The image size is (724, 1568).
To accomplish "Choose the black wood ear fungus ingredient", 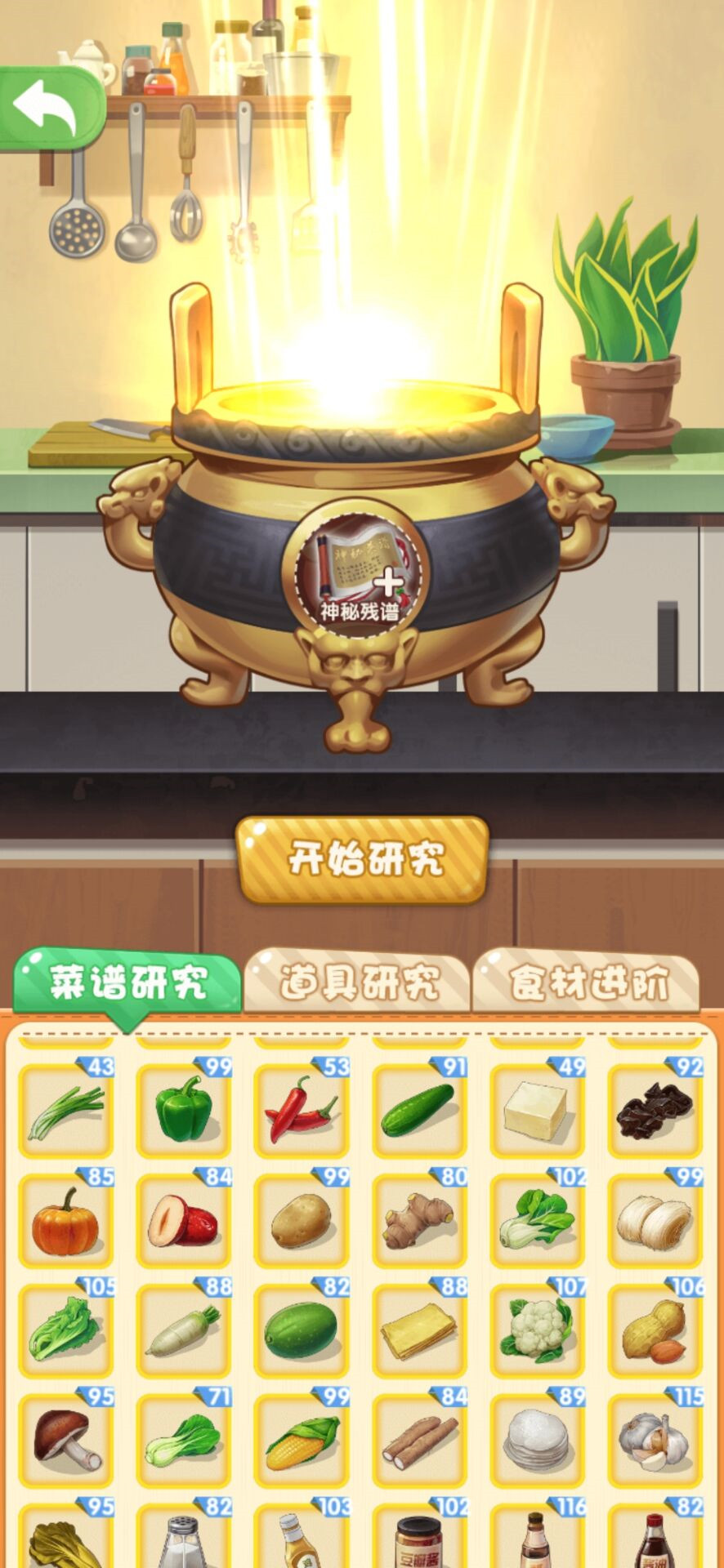I will pyautogui.click(x=655, y=1110).
